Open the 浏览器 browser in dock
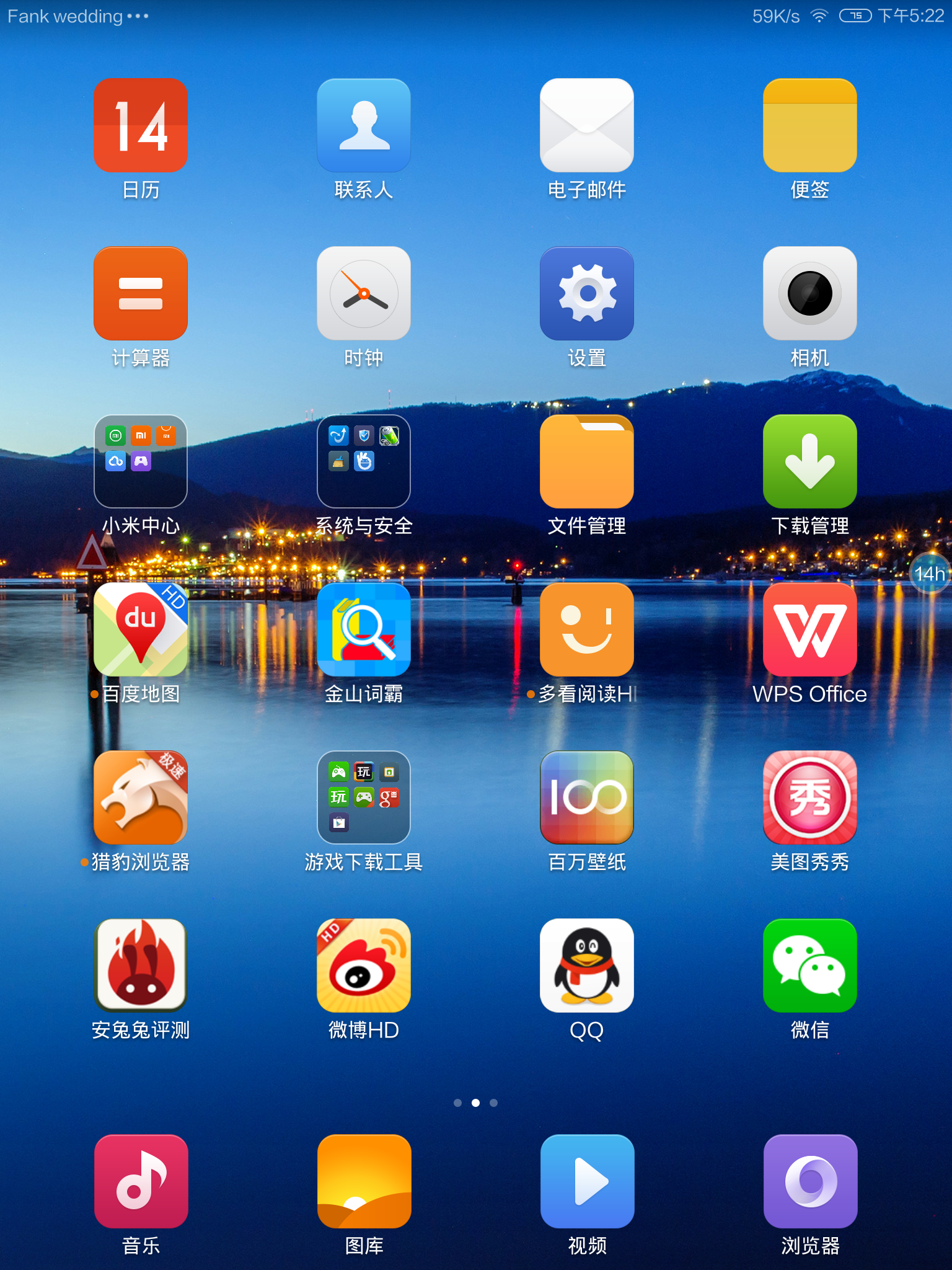952x1270 pixels. (x=810, y=1181)
